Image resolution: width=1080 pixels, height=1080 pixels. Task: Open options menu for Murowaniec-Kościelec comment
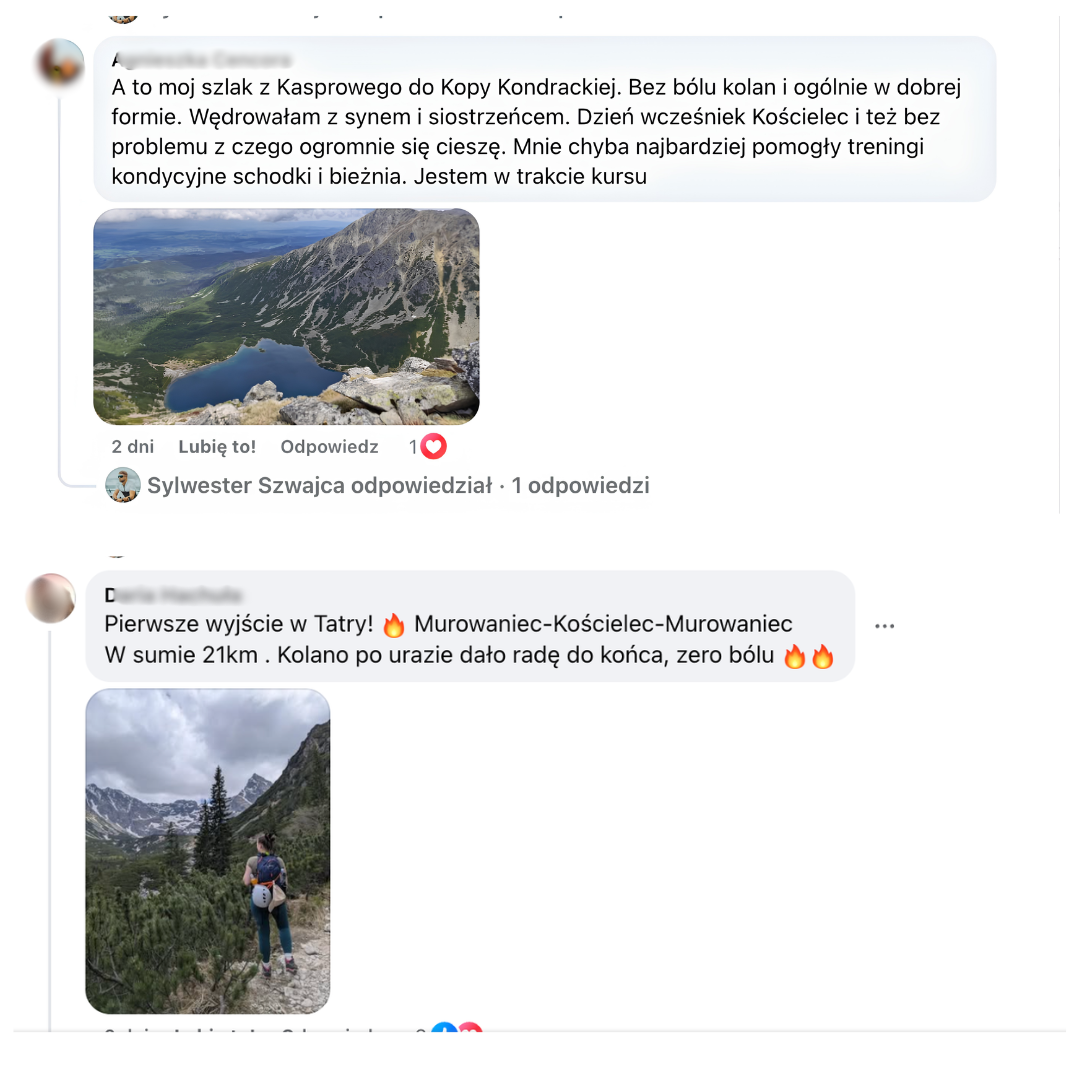(x=884, y=626)
